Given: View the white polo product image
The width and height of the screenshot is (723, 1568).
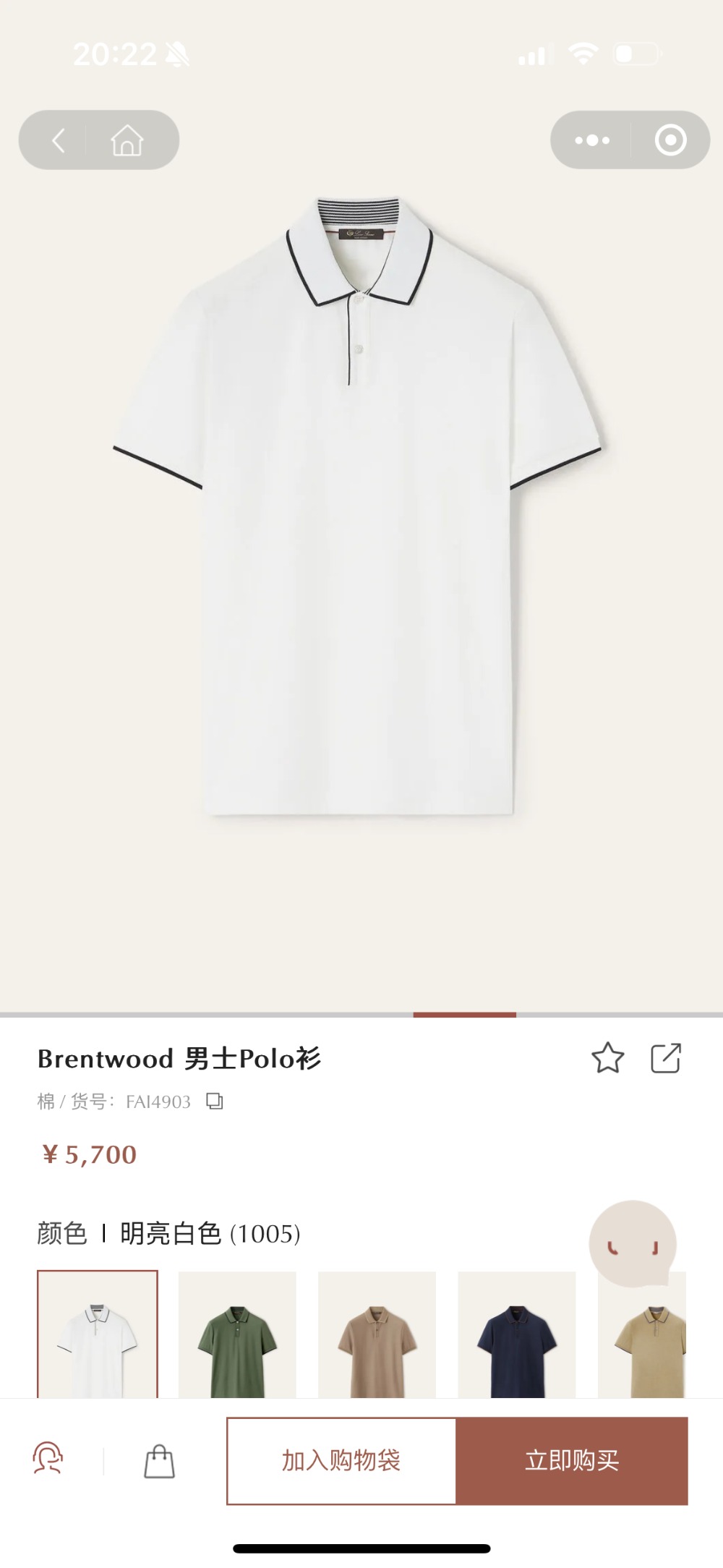Looking at the screenshot, I should 357,506.
